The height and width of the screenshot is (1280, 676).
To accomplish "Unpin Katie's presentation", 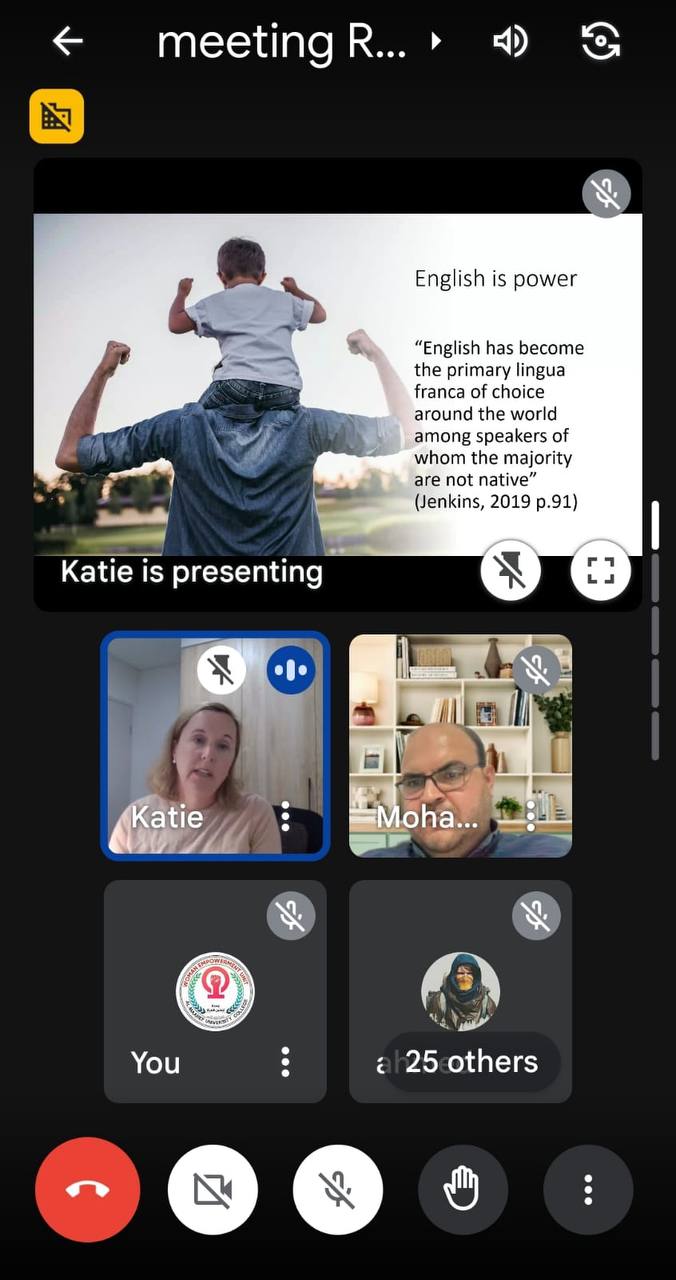I will point(510,571).
